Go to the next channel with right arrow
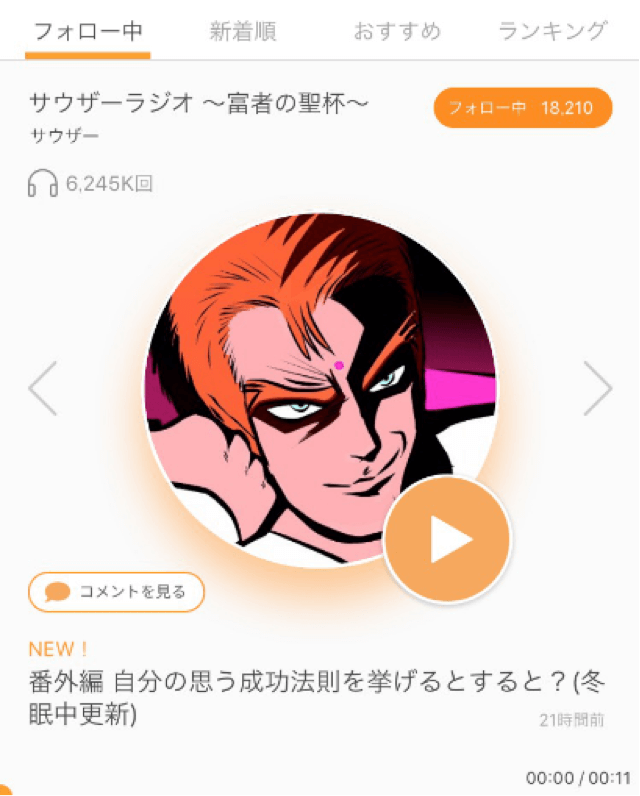This screenshot has width=640, height=796. click(597, 388)
